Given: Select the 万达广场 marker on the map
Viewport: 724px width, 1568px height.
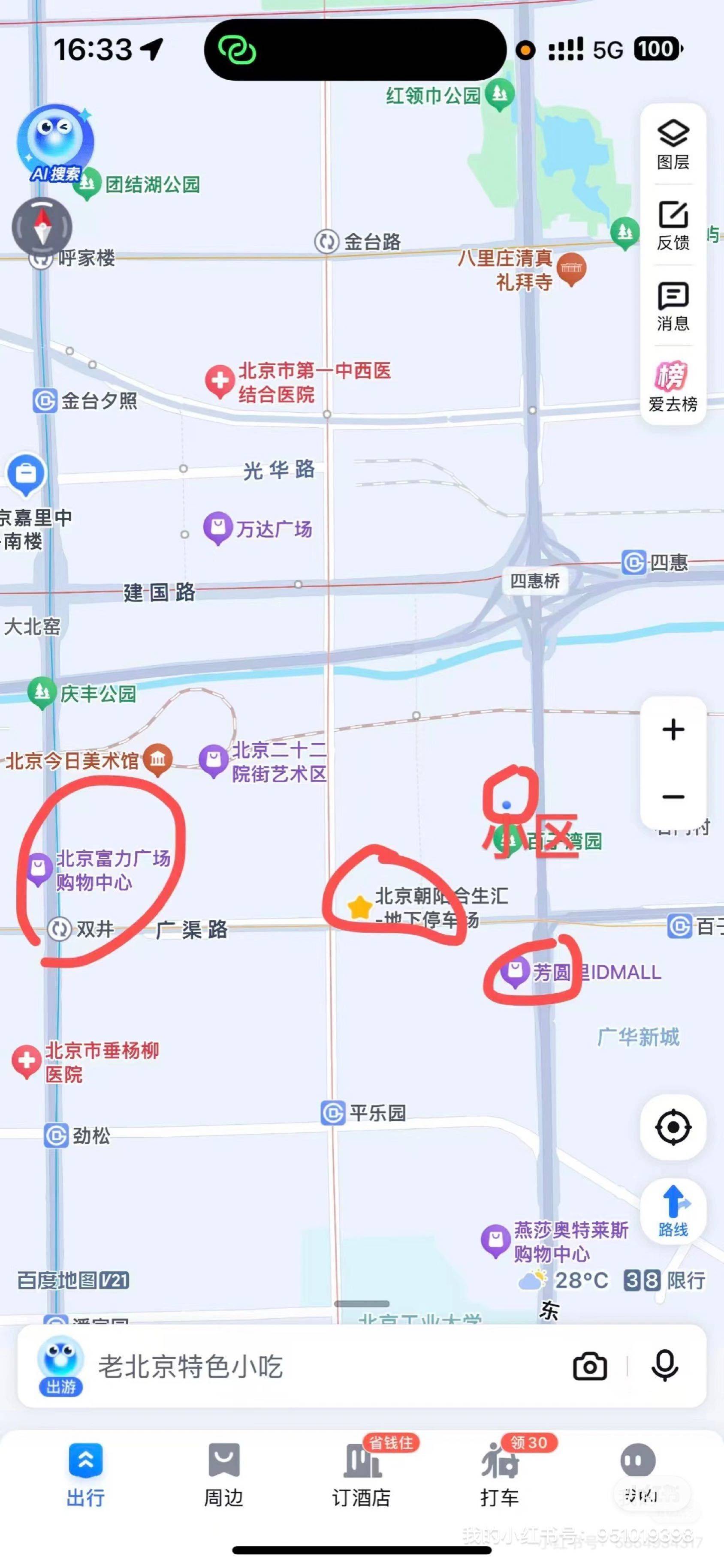Looking at the screenshot, I should pyautogui.click(x=217, y=527).
